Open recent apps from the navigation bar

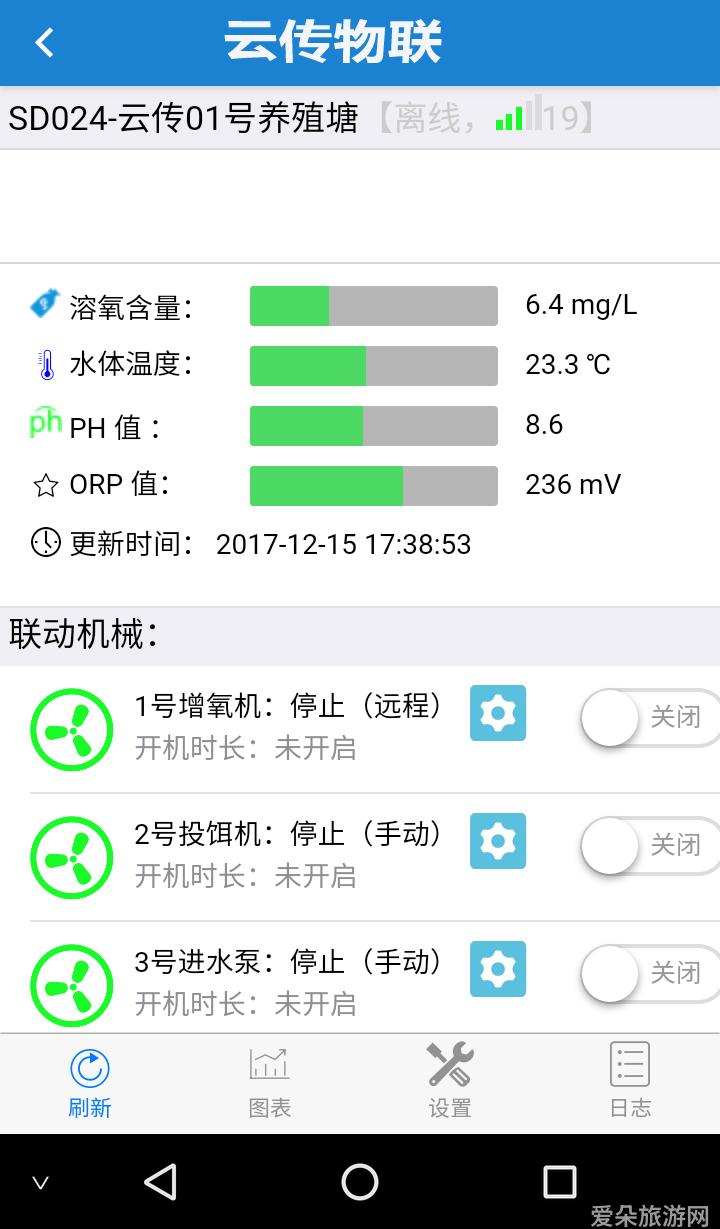[560, 1181]
